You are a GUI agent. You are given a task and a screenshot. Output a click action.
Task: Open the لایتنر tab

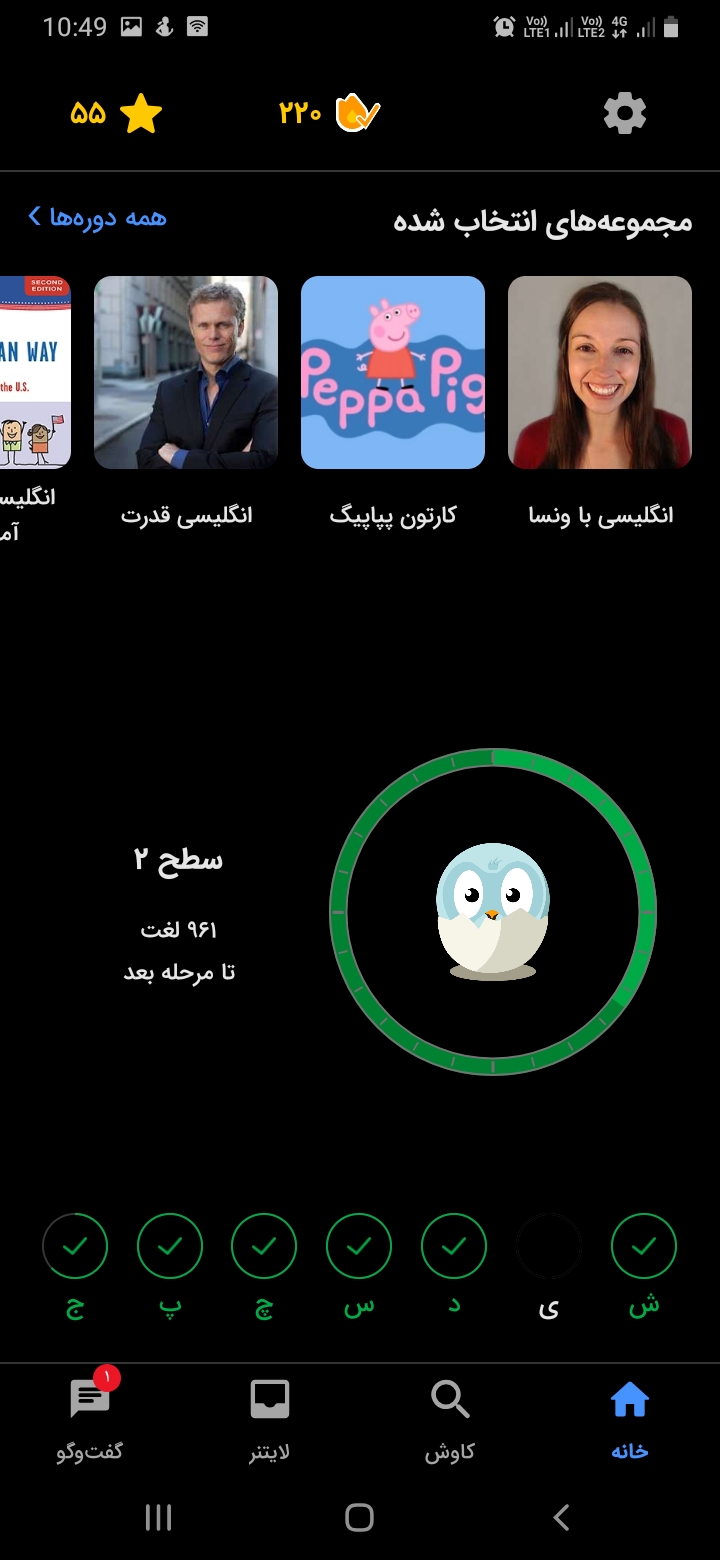(x=270, y=1420)
